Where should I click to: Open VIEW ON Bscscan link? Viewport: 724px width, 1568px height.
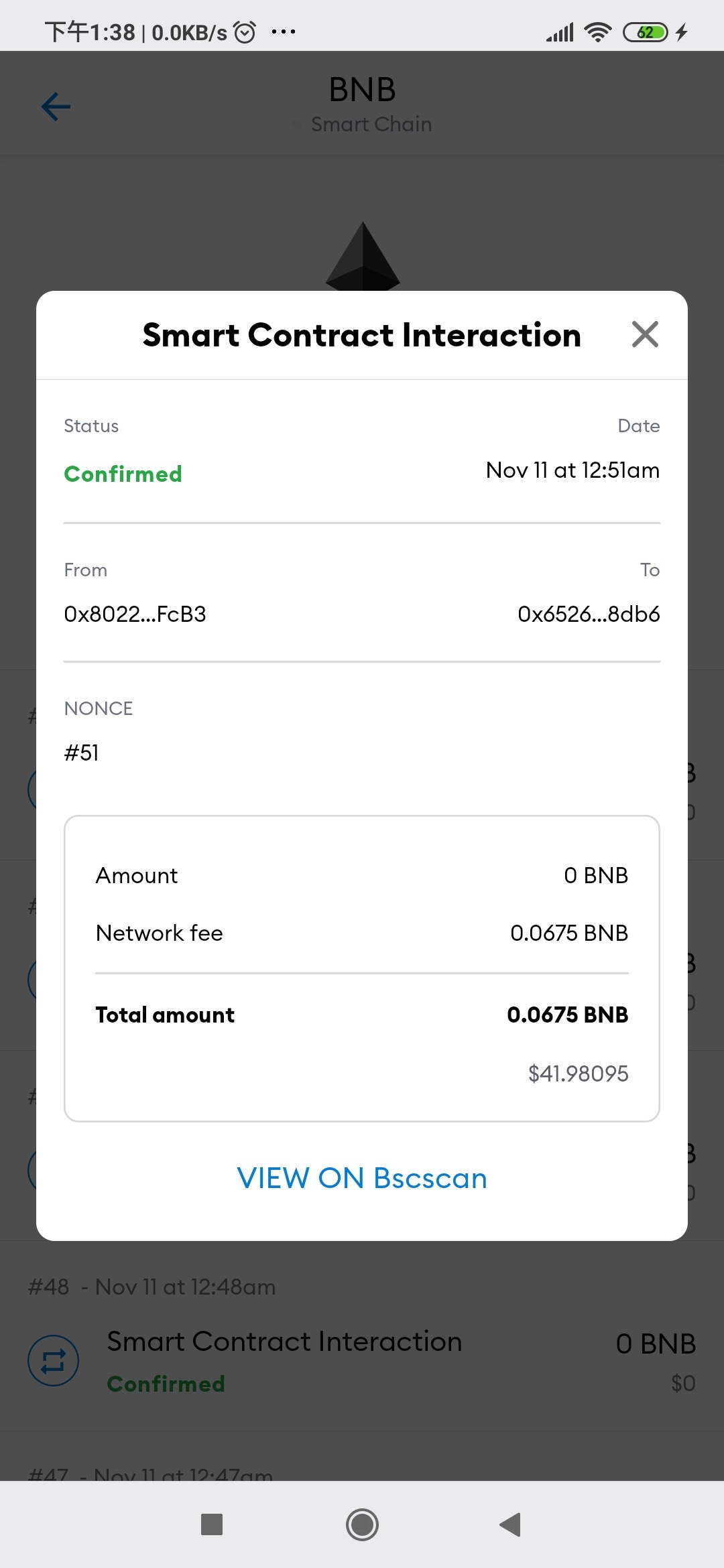(362, 1178)
